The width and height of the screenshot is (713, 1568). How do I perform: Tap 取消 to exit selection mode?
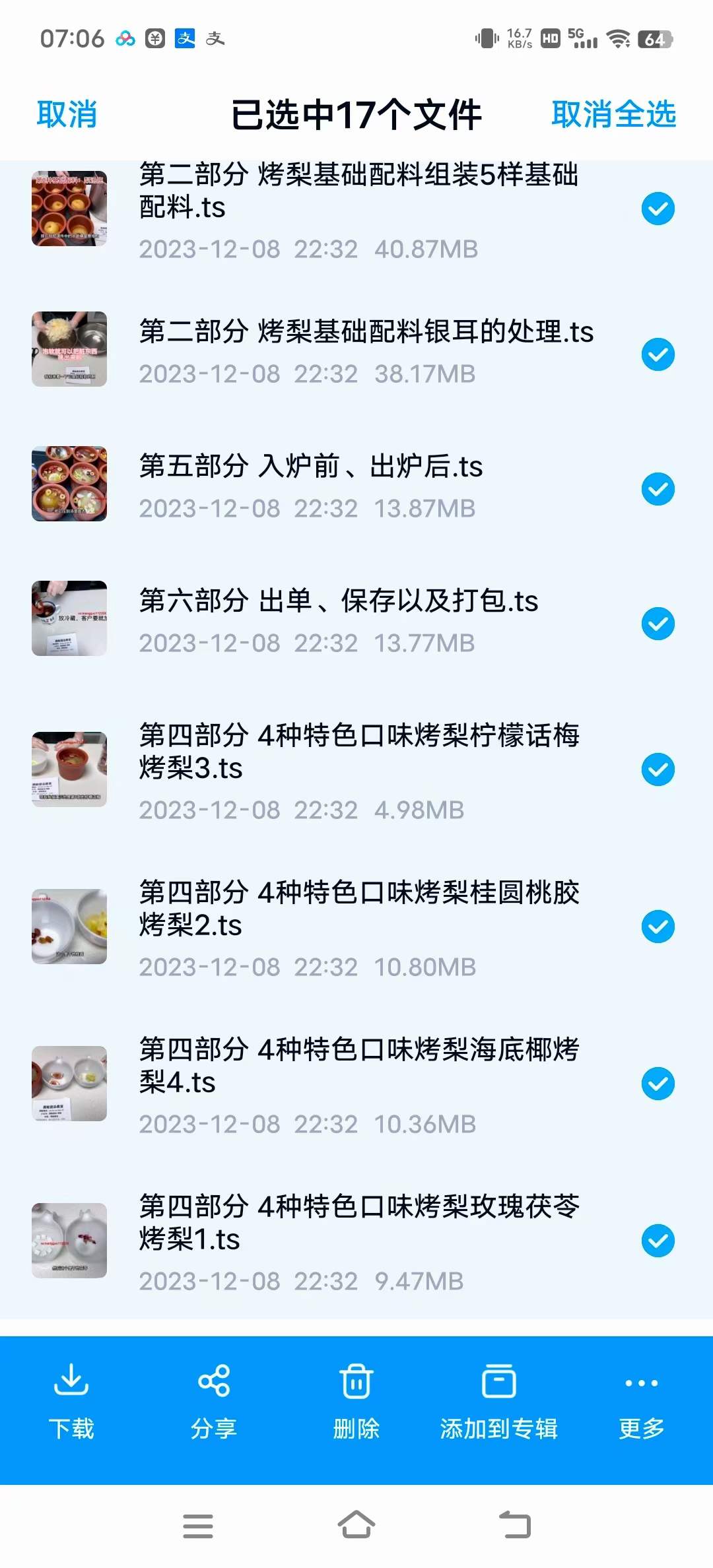pyautogui.click(x=67, y=114)
